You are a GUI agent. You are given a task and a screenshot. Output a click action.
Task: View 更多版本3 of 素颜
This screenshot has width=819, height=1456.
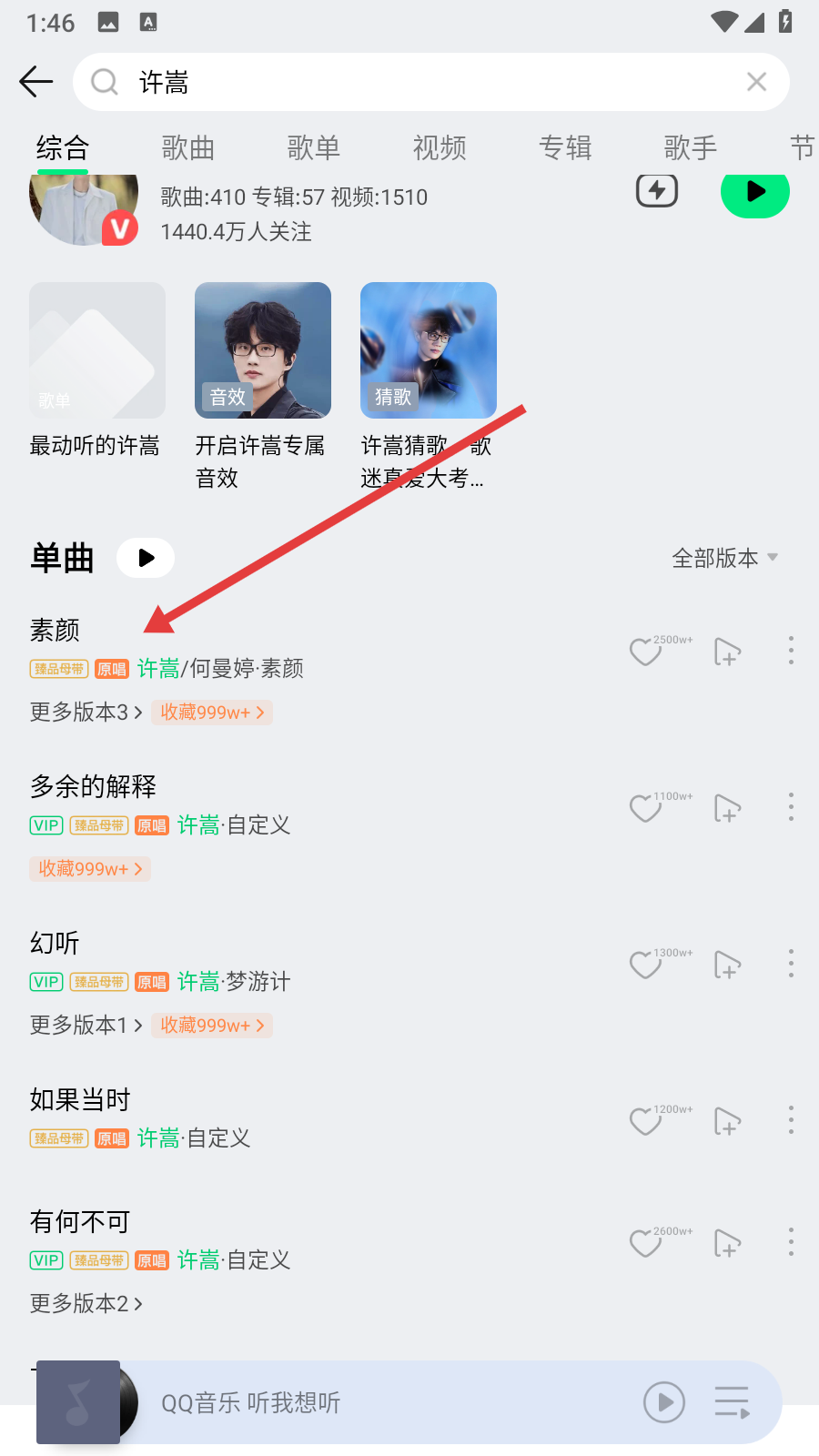[86, 713]
